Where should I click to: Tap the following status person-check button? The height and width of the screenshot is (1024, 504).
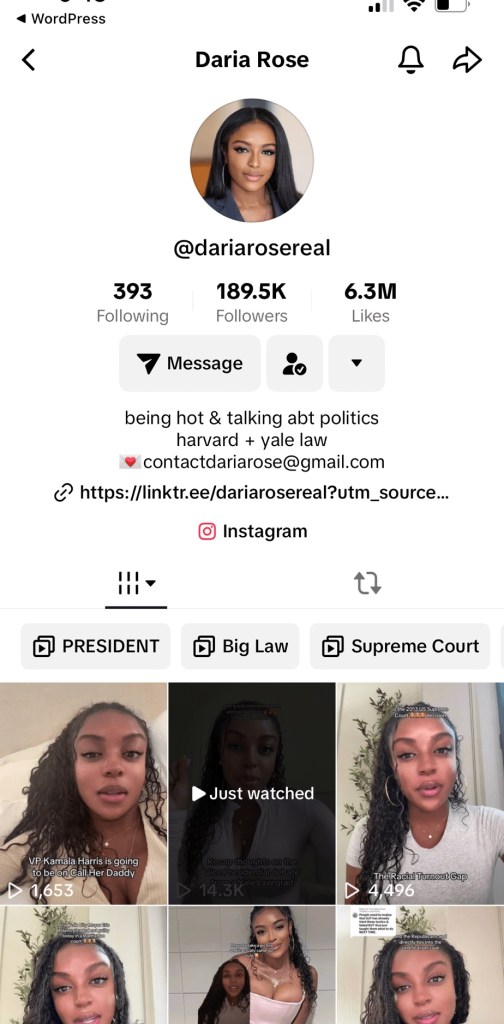(x=294, y=363)
